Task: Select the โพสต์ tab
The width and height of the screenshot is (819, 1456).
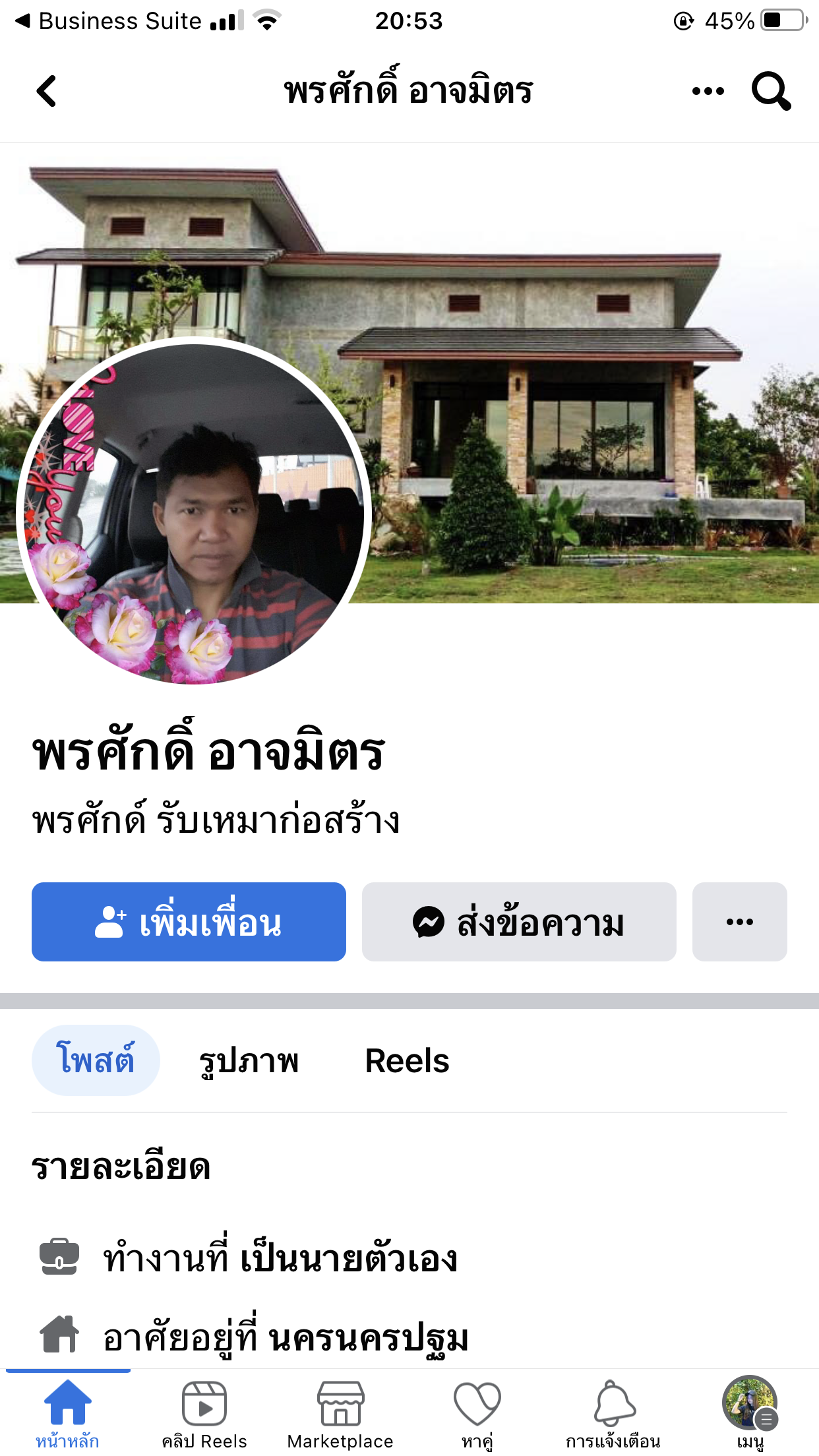Action: point(96,1060)
